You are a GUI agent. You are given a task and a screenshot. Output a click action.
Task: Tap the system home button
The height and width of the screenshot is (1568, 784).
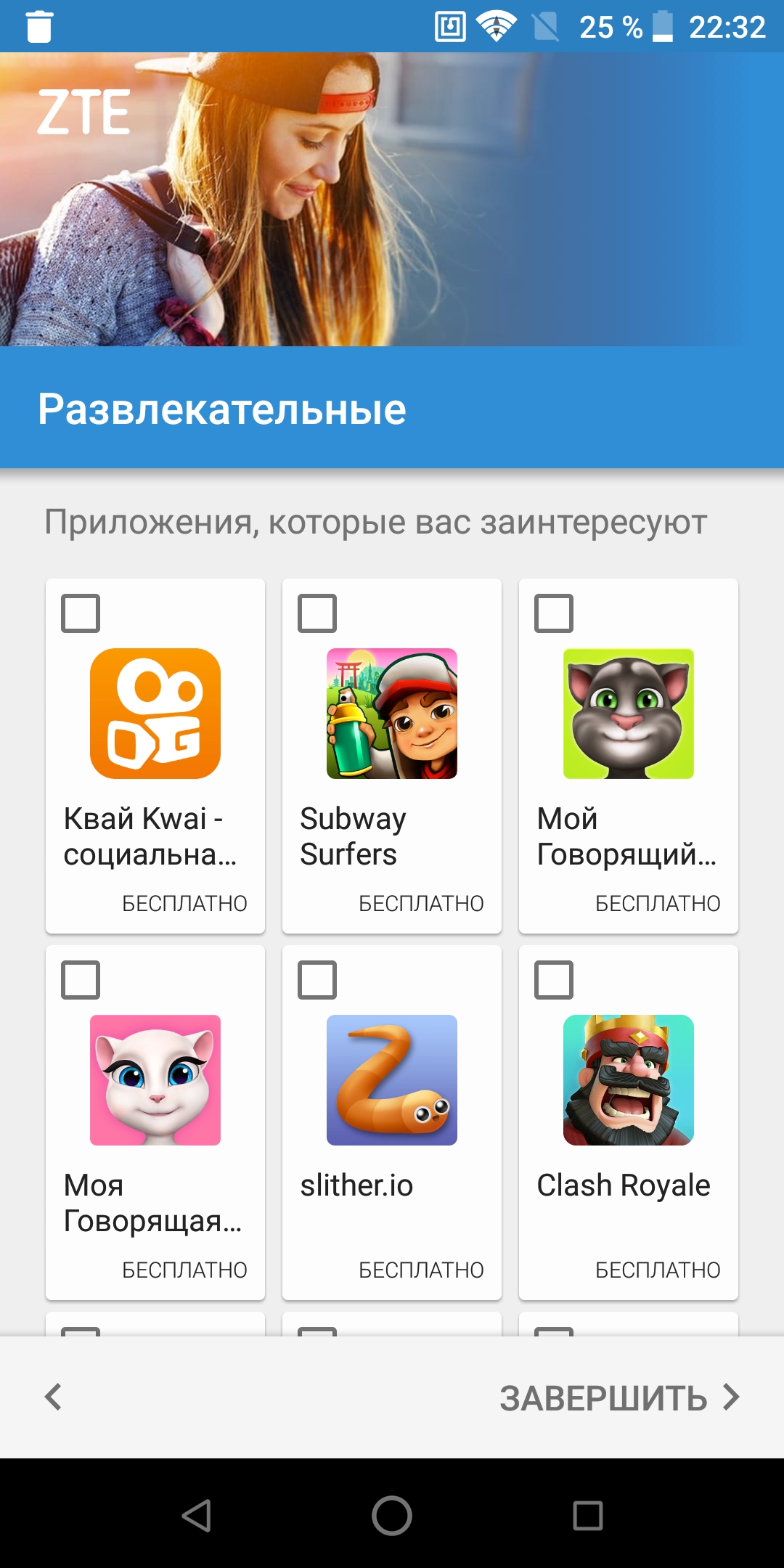click(x=392, y=1516)
